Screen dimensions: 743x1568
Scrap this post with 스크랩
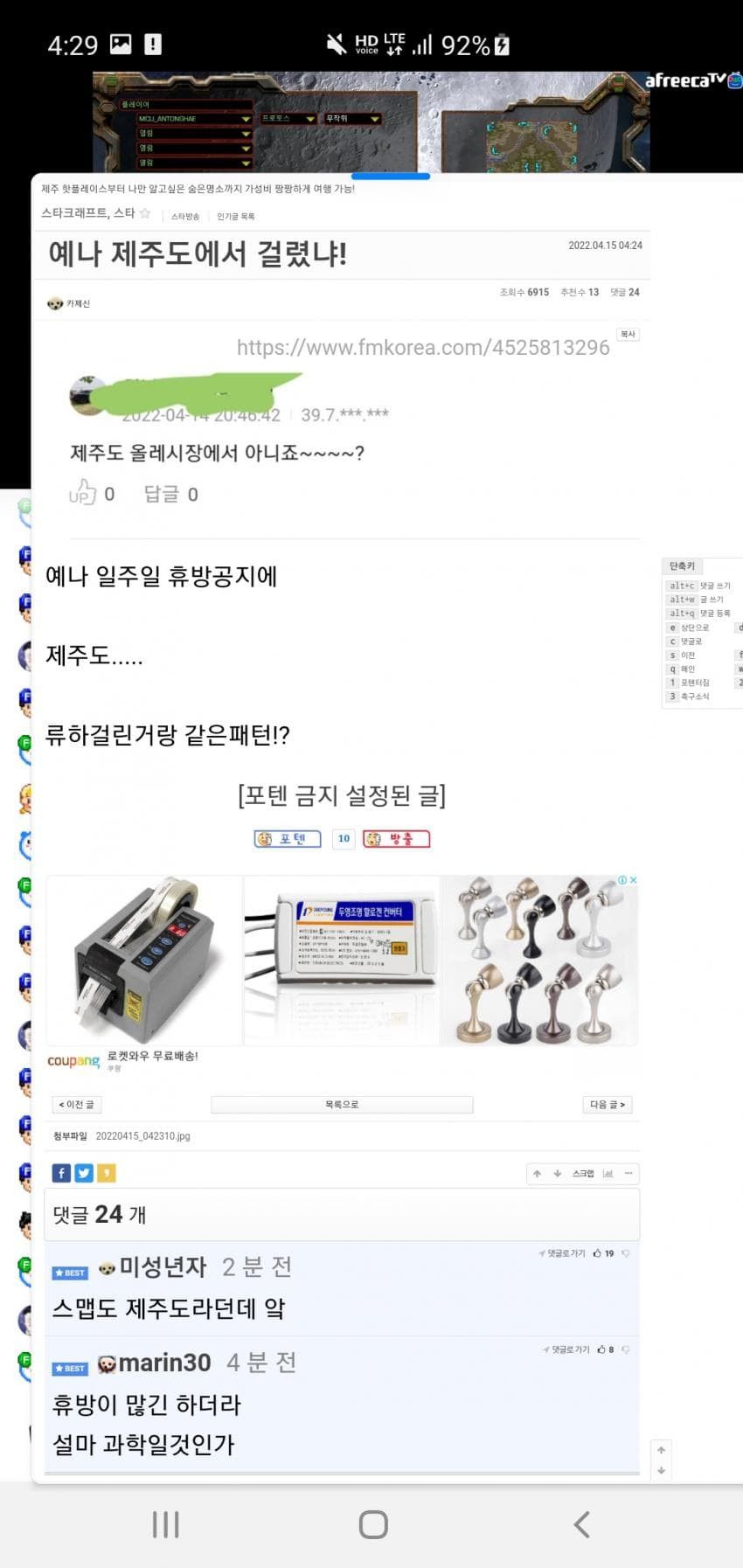tap(582, 1174)
